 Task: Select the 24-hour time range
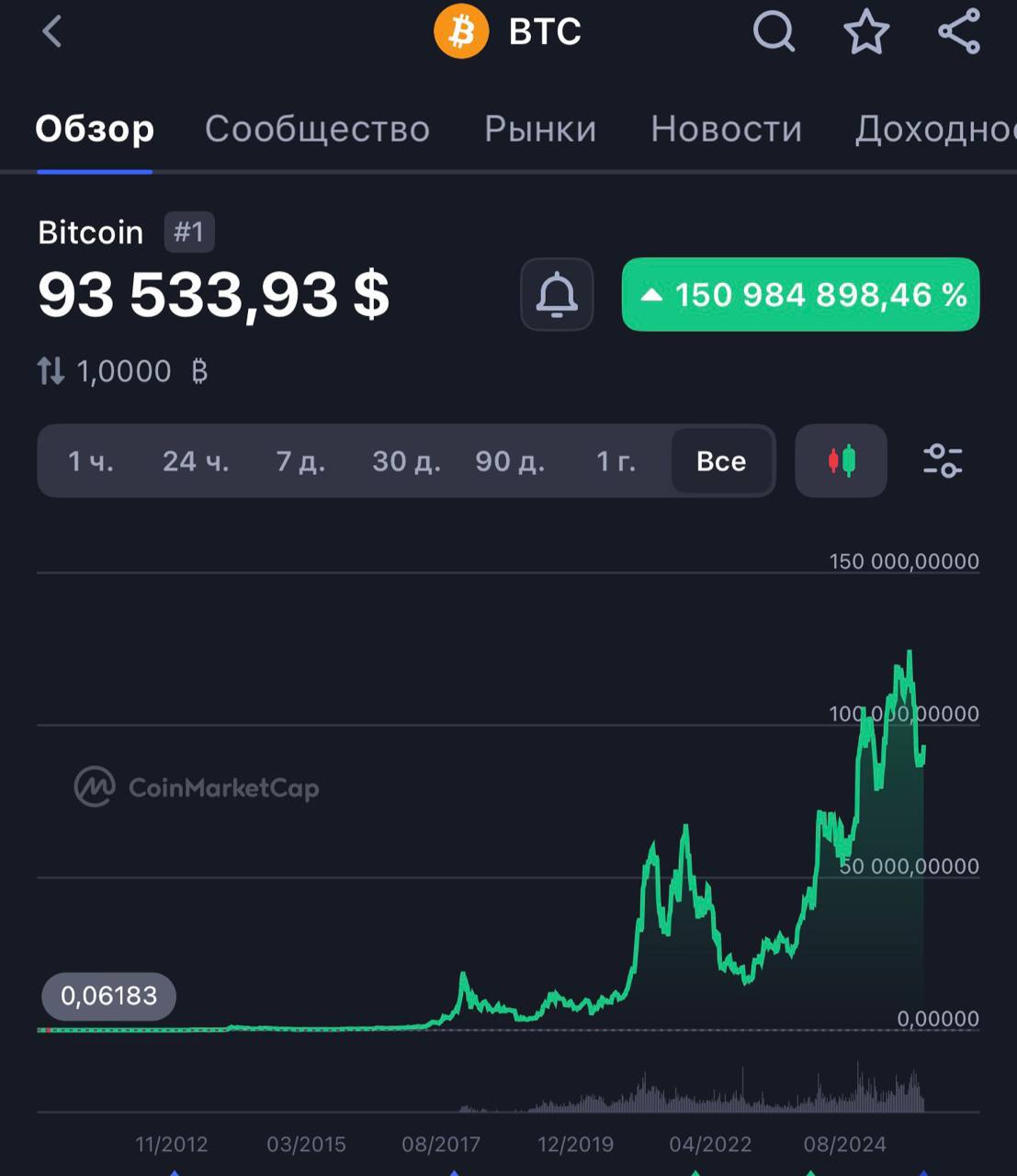pos(196,461)
